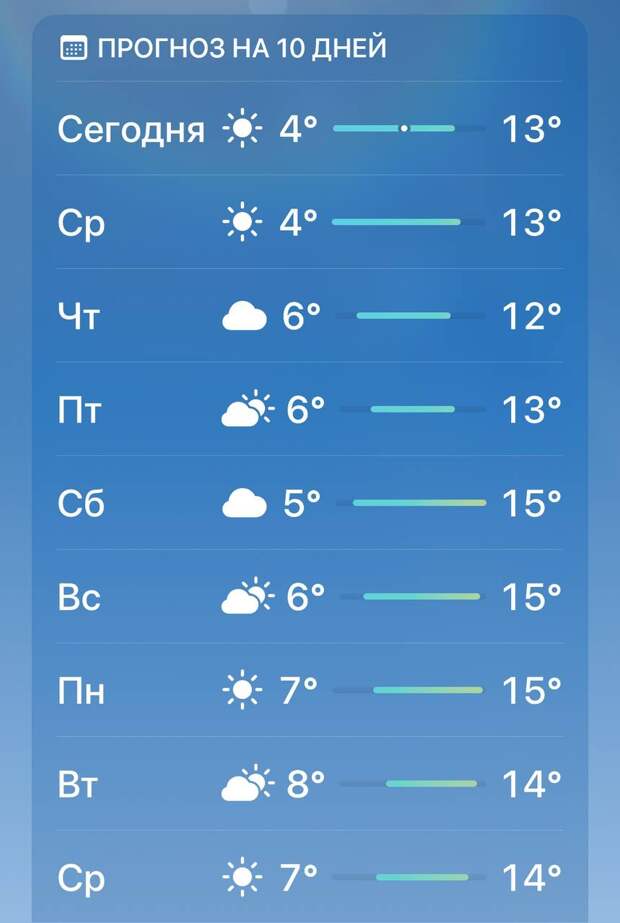Select the Пт forecast row

click(x=310, y=410)
